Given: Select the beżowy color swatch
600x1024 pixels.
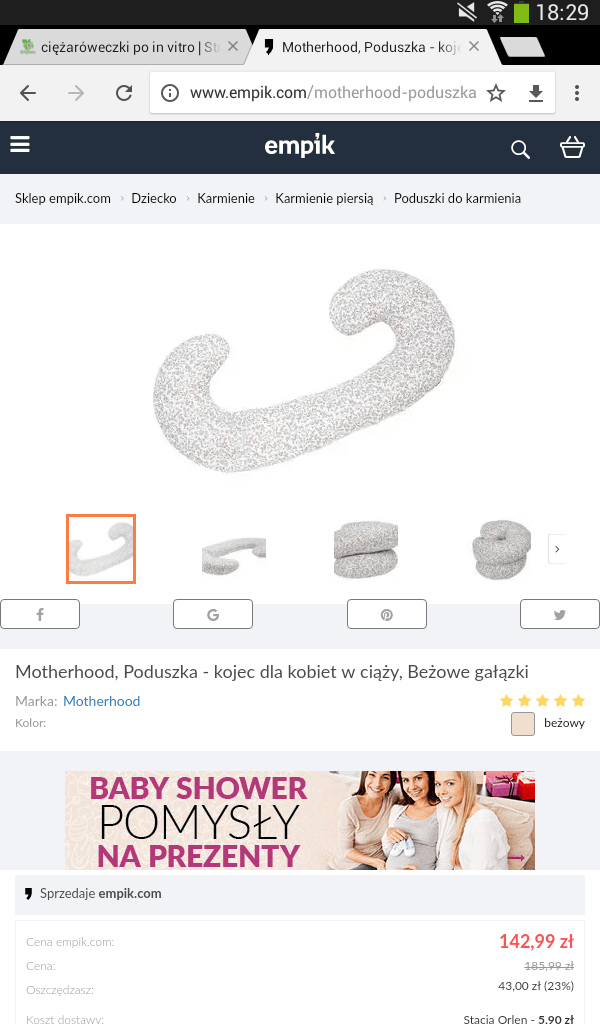Looking at the screenshot, I should point(523,723).
